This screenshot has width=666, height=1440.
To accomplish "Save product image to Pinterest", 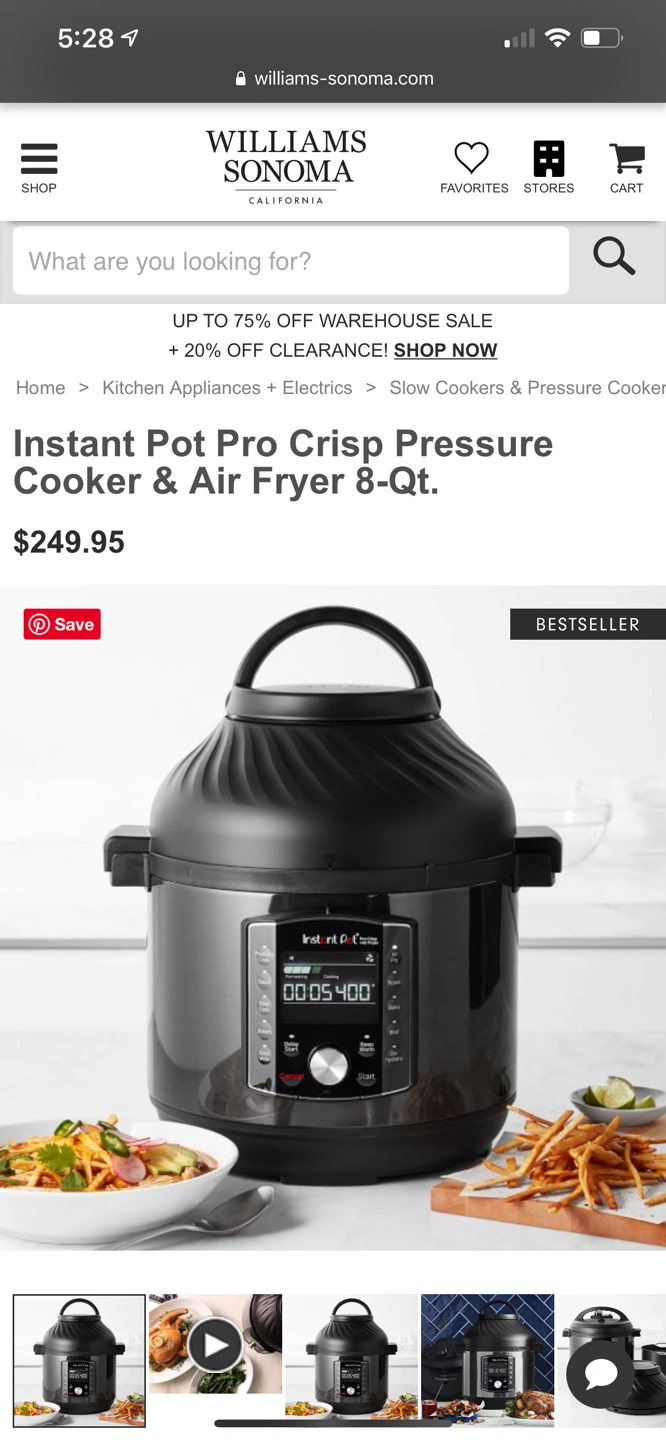I will click(62, 624).
